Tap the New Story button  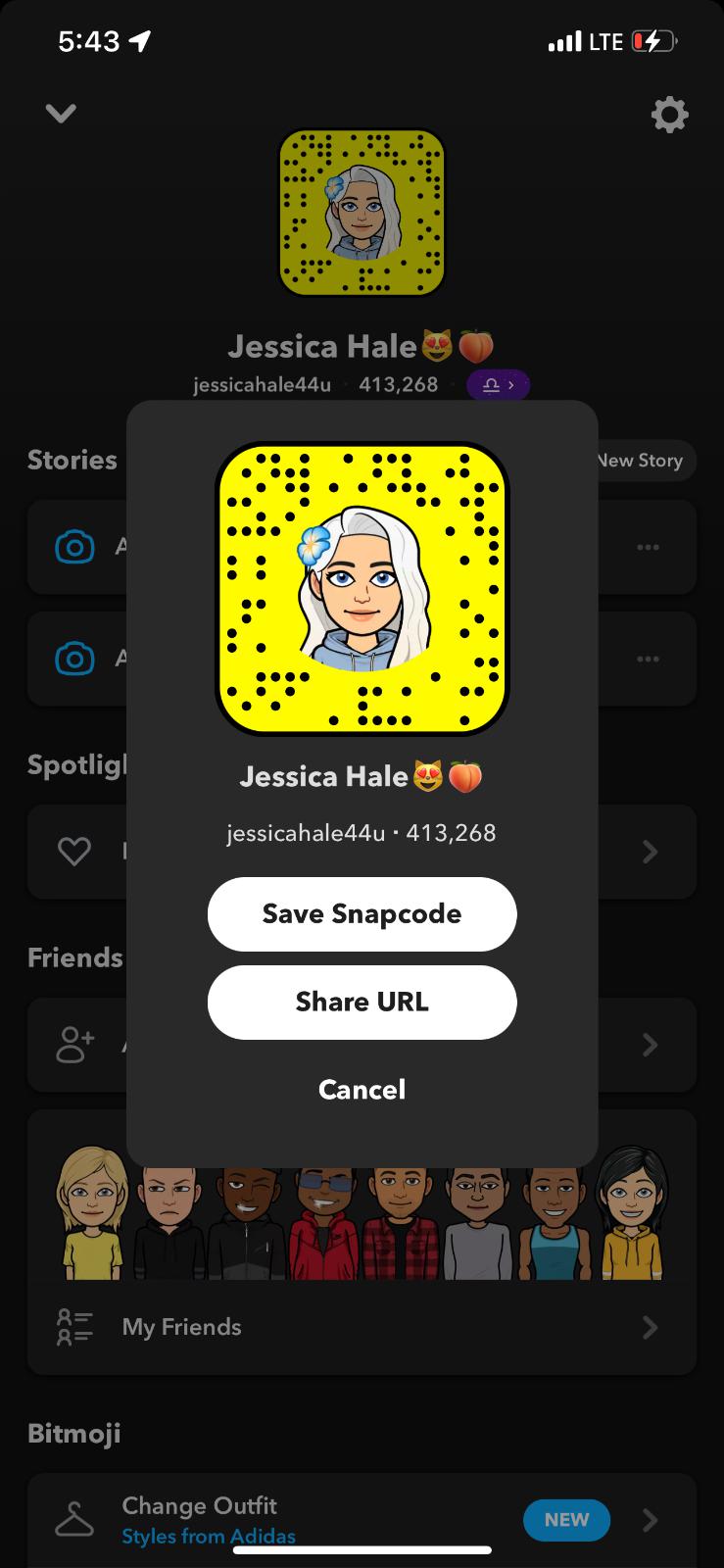click(643, 461)
